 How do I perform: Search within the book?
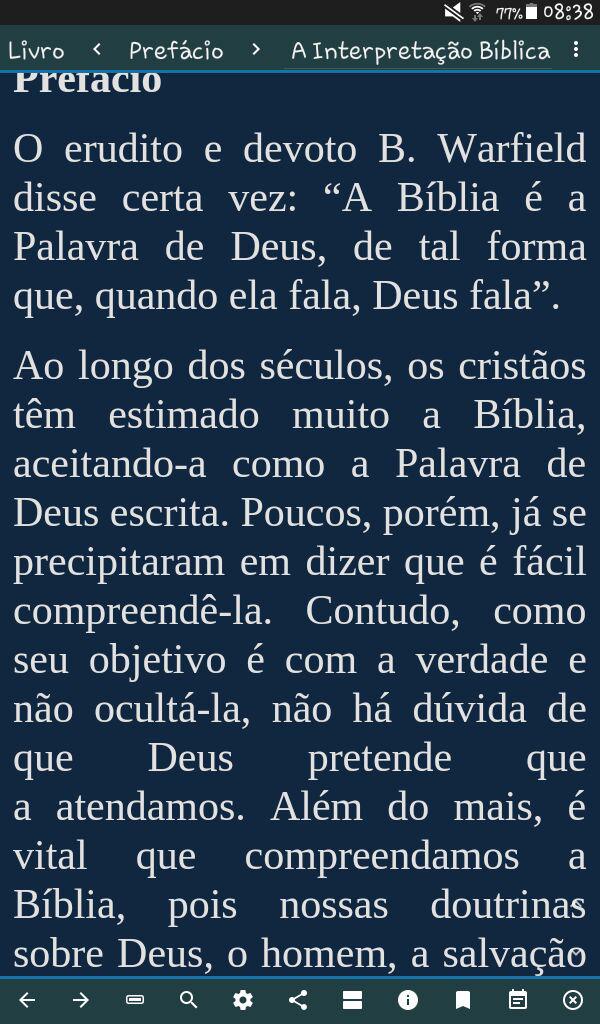pos(189,999)
